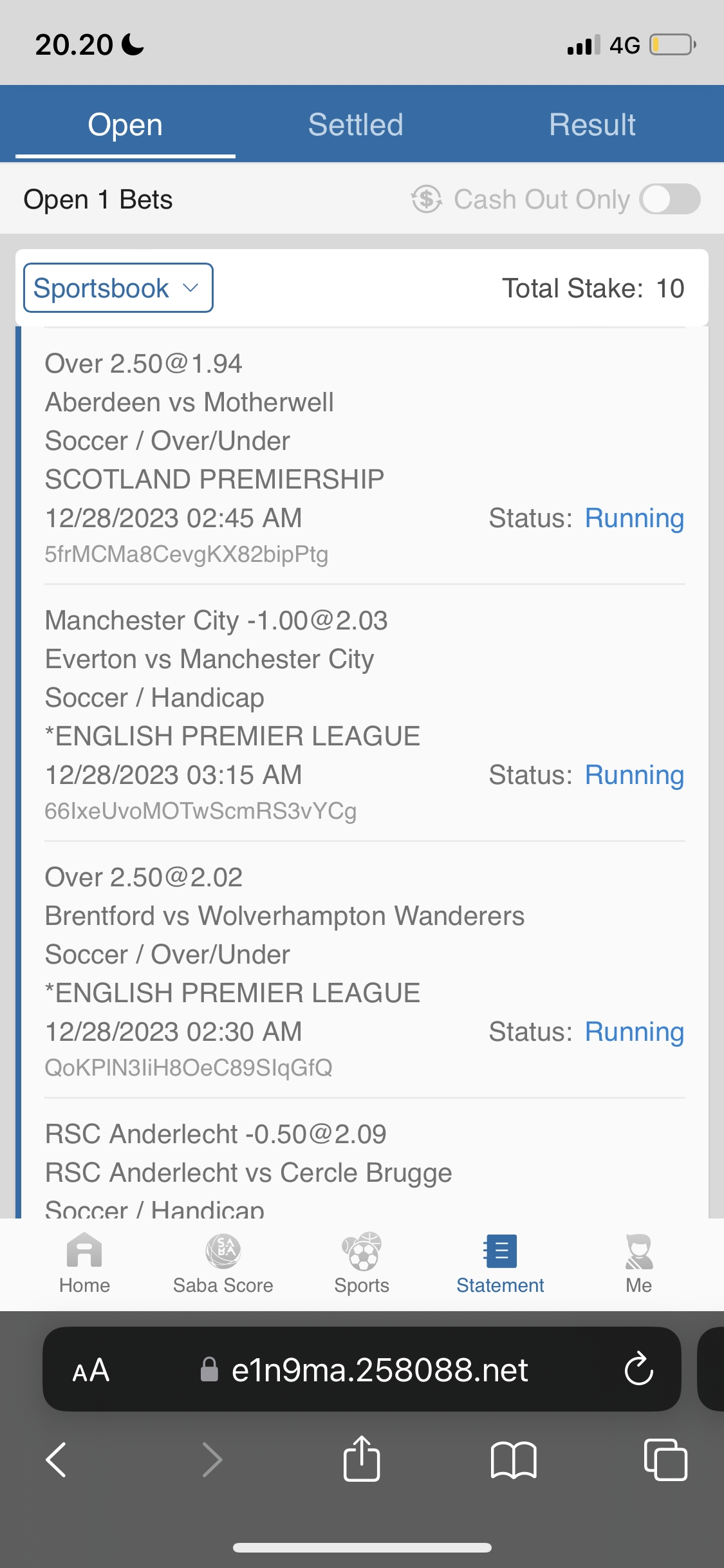The image size is (724, 1568).
Task: Go to the Home tab
Action: tap(84, 1263)
